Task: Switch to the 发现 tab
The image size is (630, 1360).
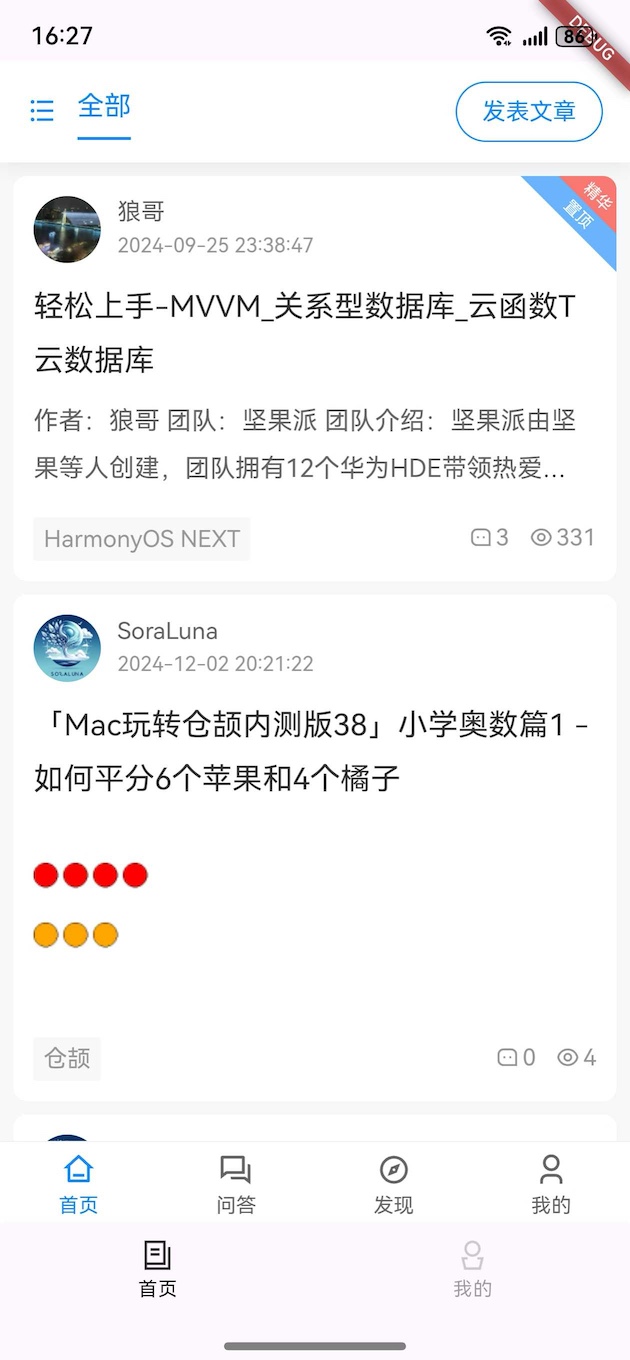Action: (393, 1183)
